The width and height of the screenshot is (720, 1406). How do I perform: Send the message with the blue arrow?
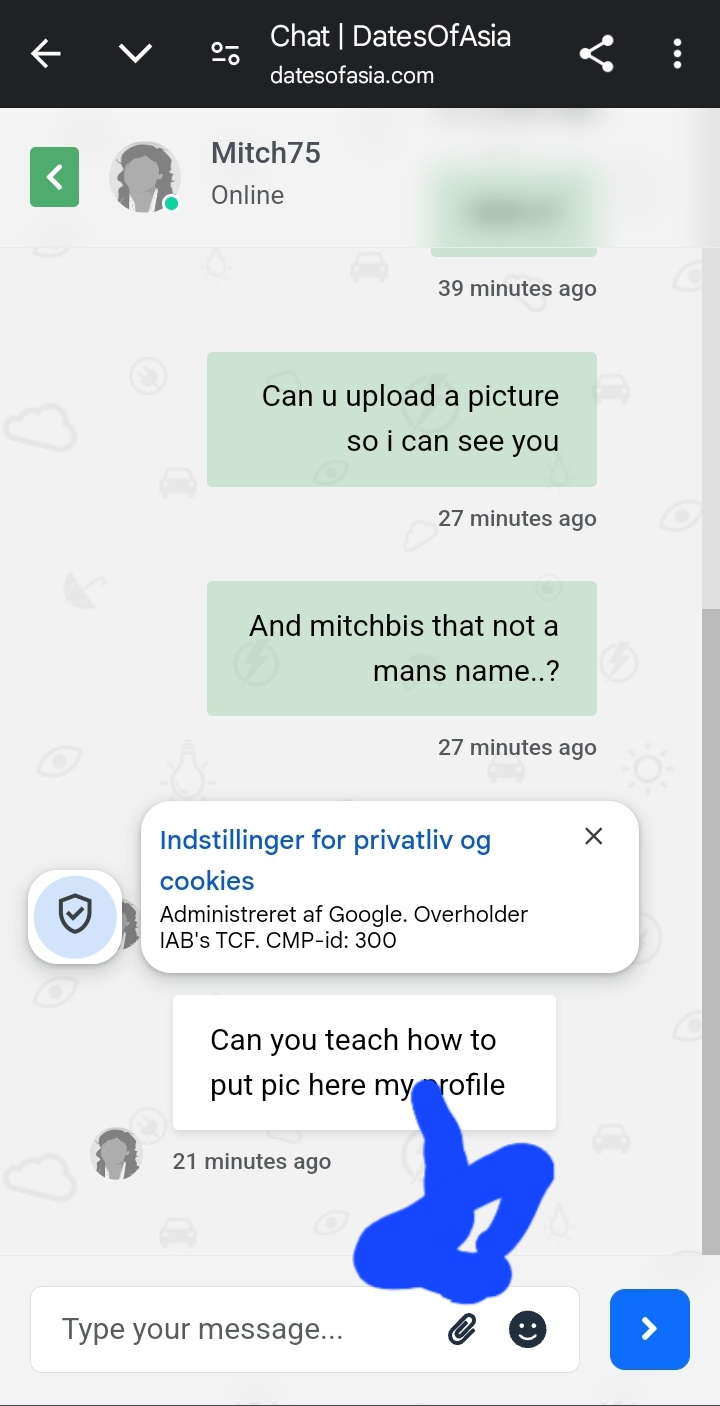point(650,1329)
